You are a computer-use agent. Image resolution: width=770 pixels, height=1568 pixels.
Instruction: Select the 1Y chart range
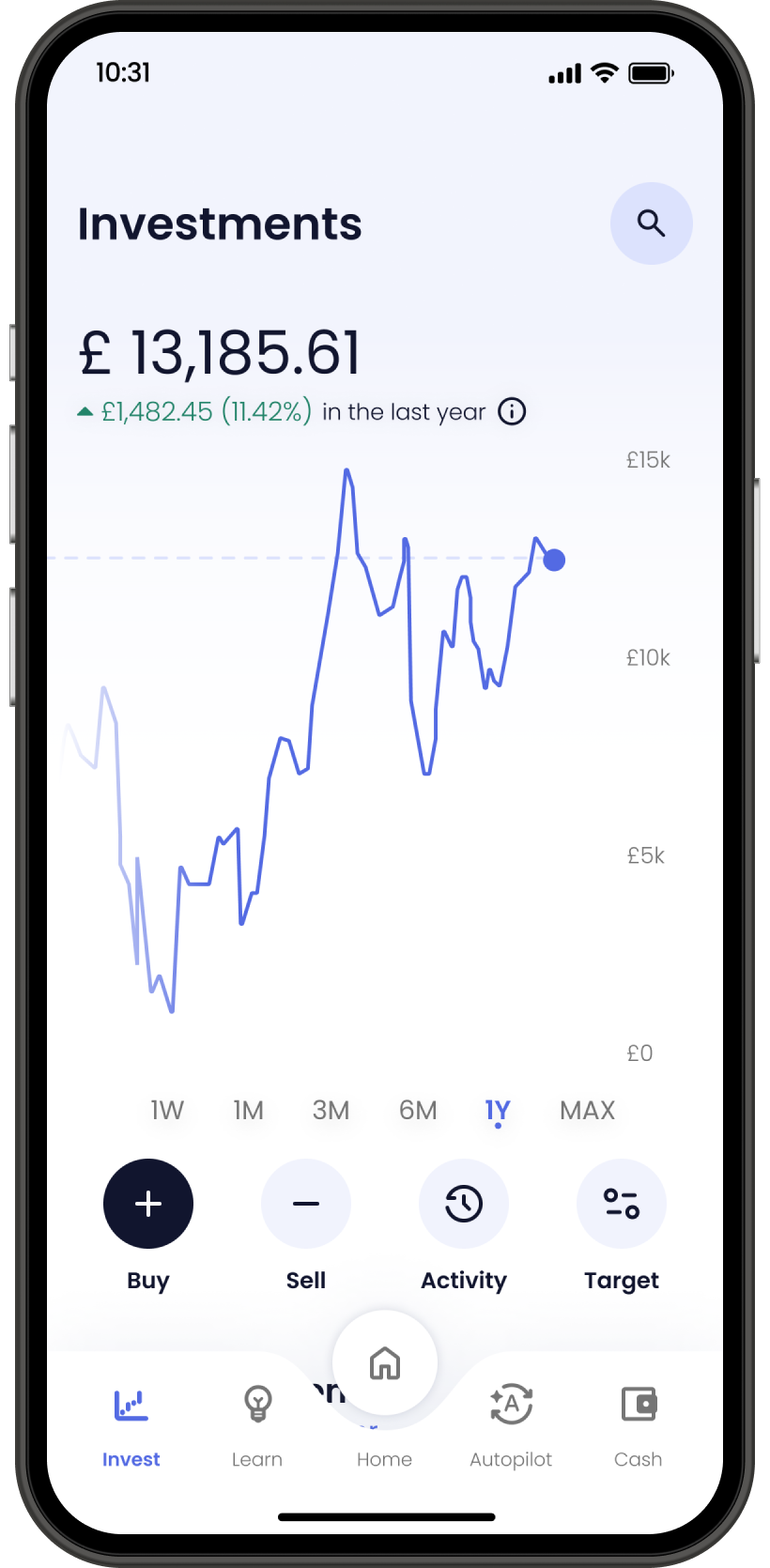tap(498, 1110)
